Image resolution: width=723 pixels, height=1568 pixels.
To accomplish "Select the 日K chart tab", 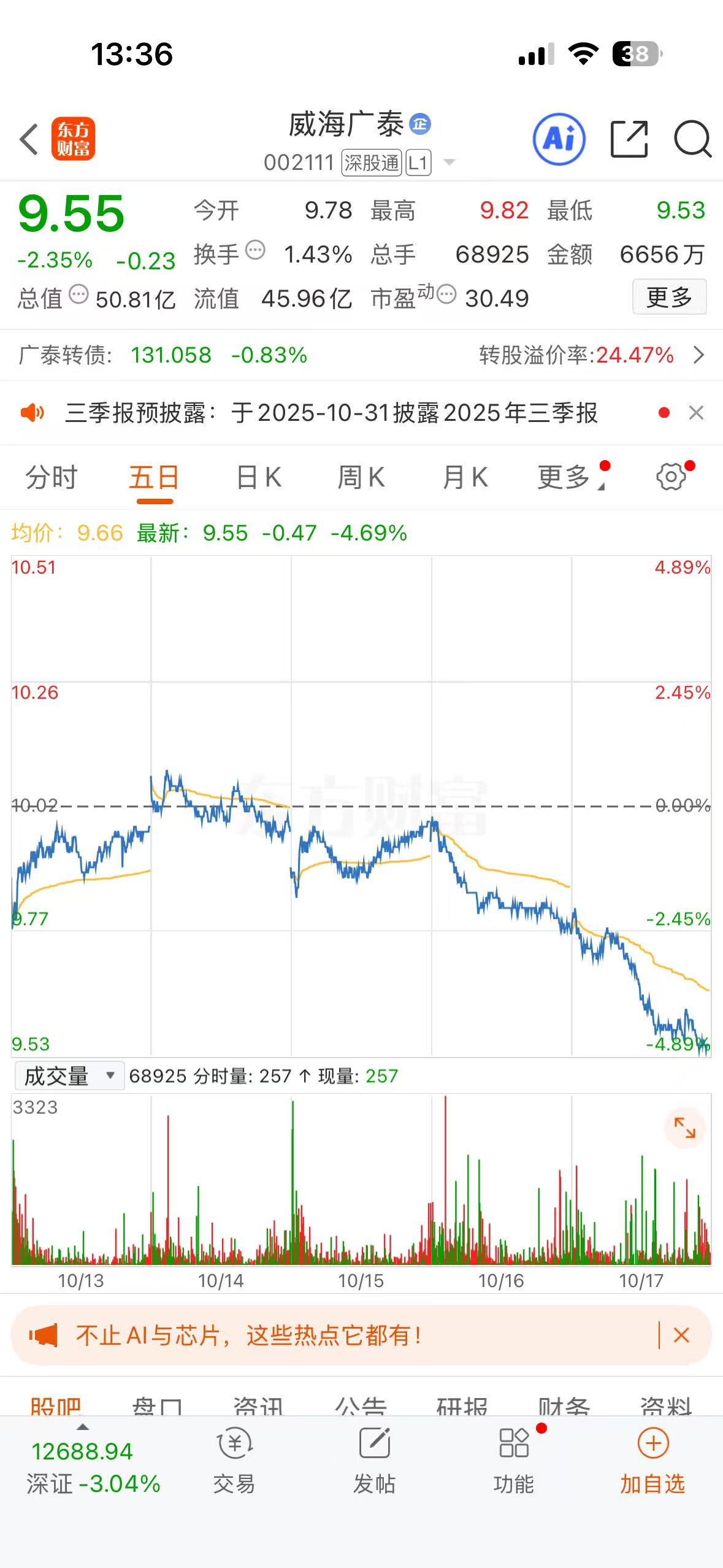I will point(259,477).
